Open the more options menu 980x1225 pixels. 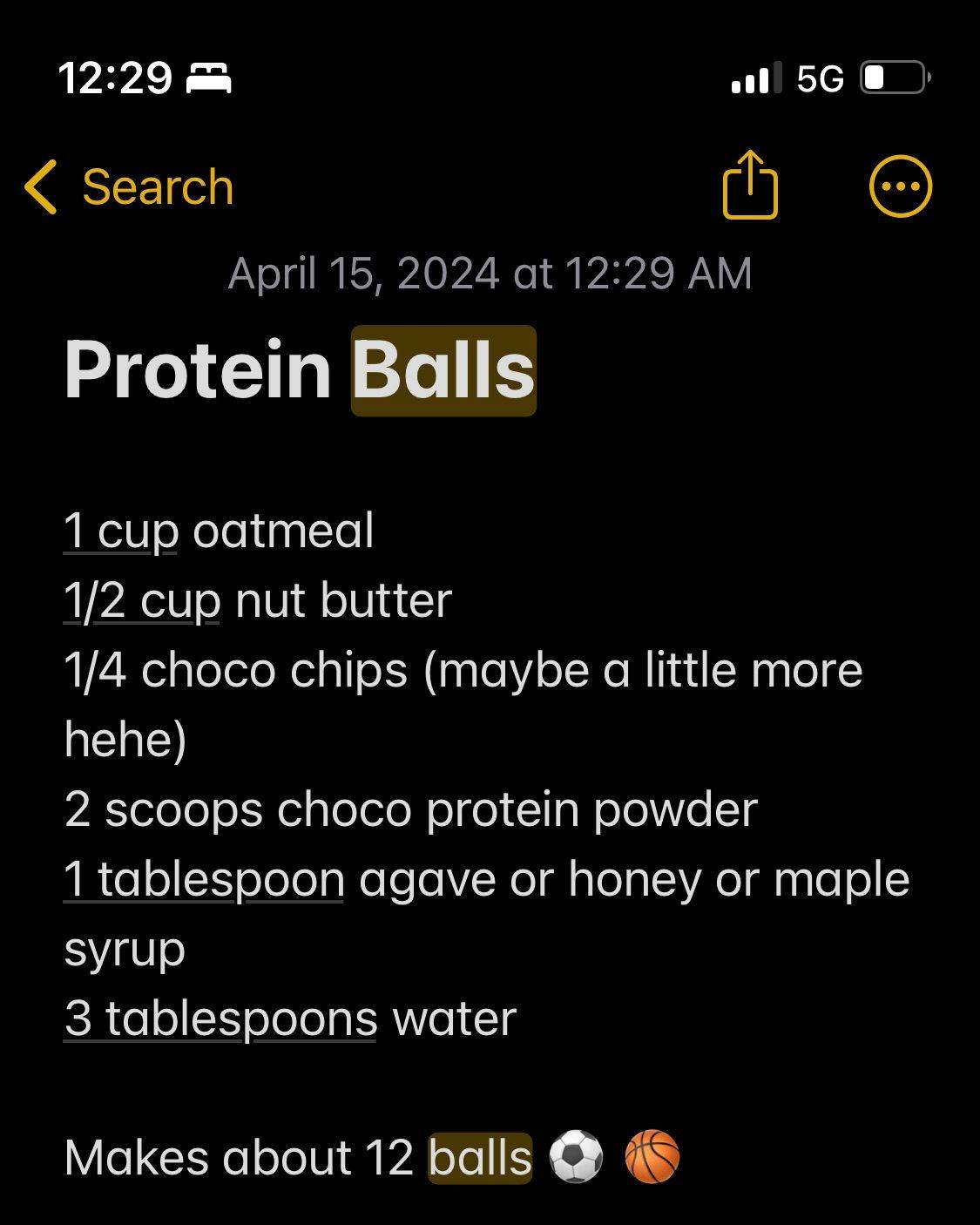[x=901, y=186]
